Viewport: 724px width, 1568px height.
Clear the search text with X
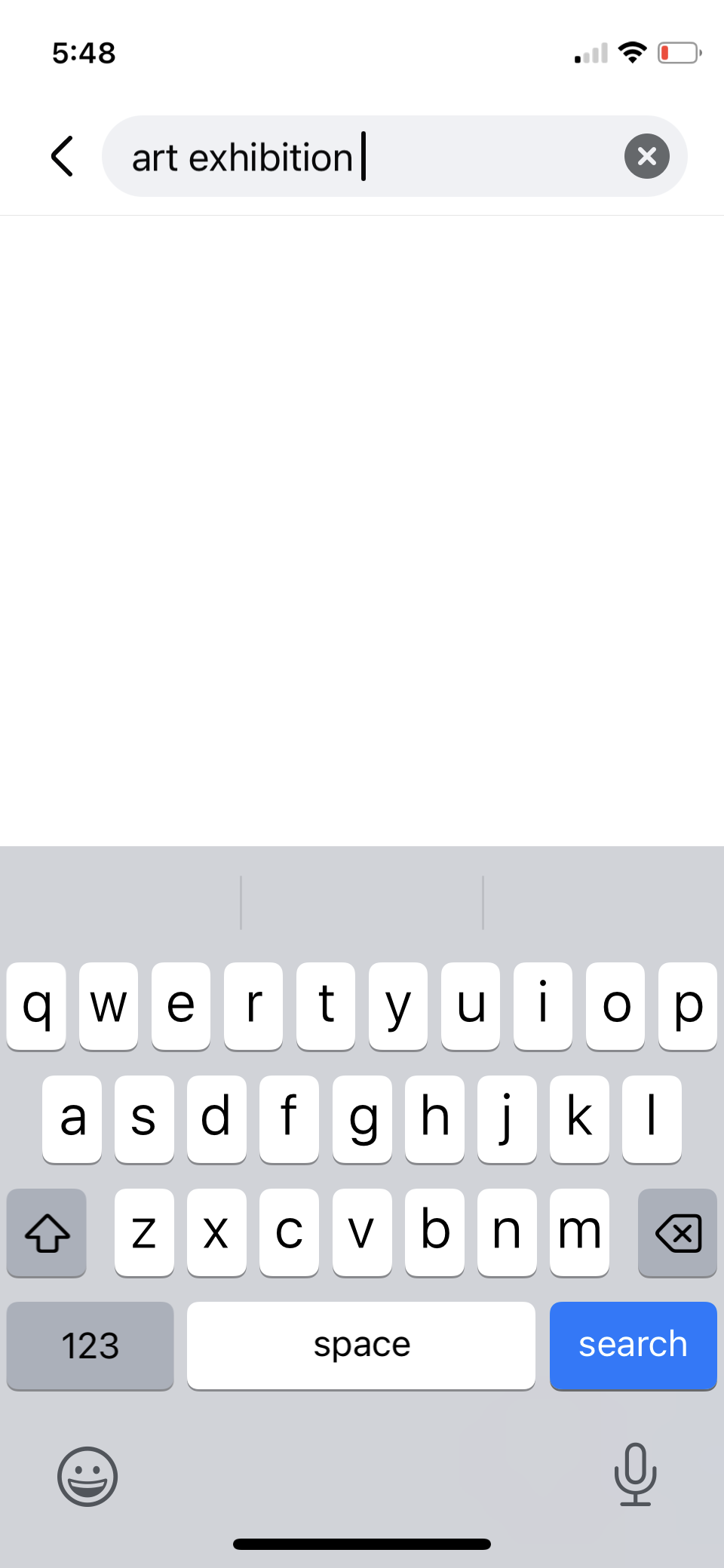(647, 156)
